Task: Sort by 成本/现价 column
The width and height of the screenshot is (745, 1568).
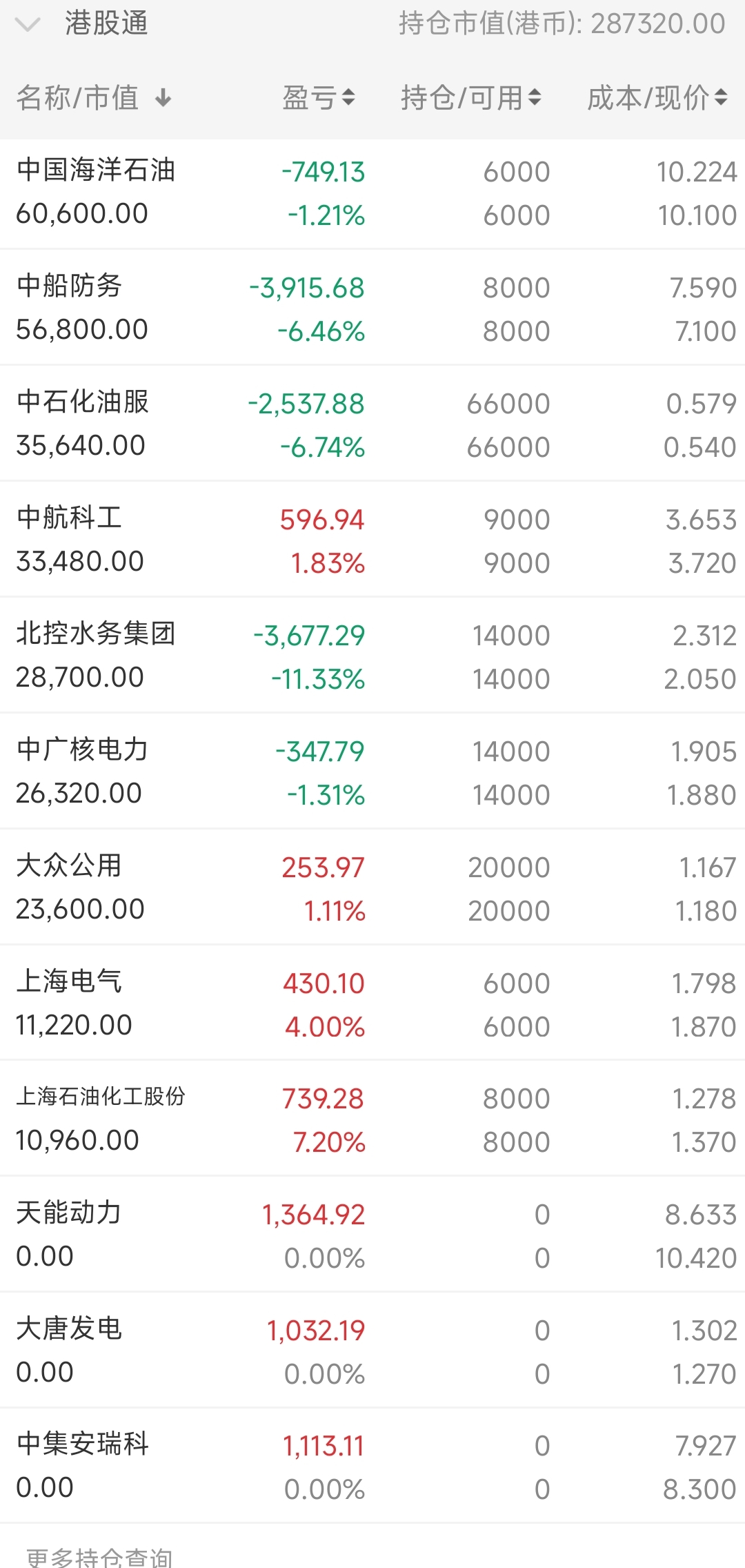Action: click(x=657, y=98)
